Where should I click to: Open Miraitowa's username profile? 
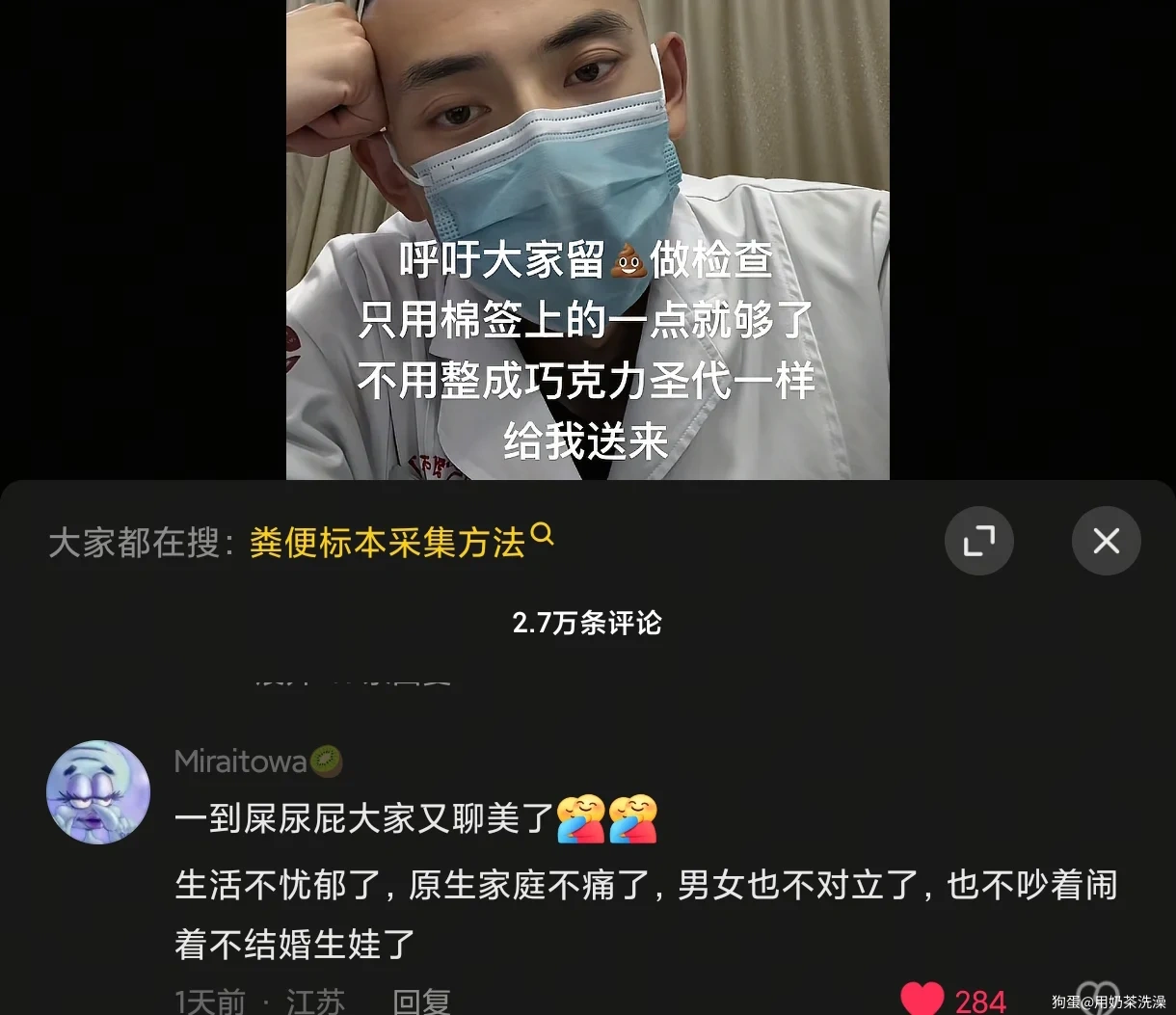(x=241, y=762)
